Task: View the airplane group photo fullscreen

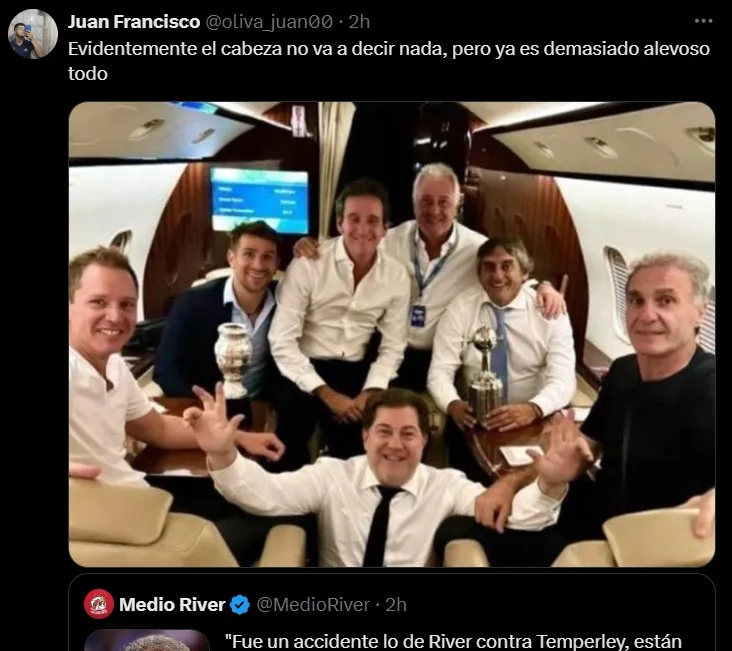Action: [x=391, y=335]
